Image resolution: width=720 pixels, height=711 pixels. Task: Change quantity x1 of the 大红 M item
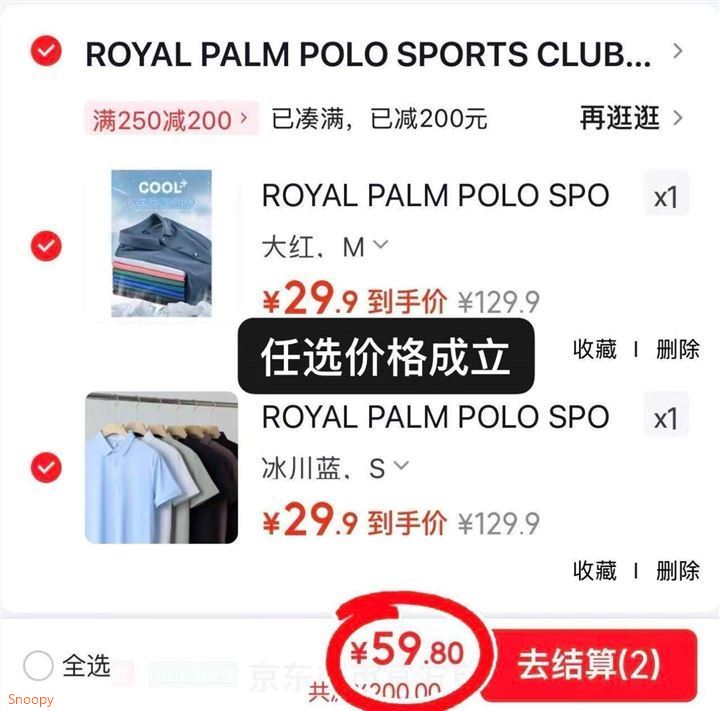click(665, 196)
